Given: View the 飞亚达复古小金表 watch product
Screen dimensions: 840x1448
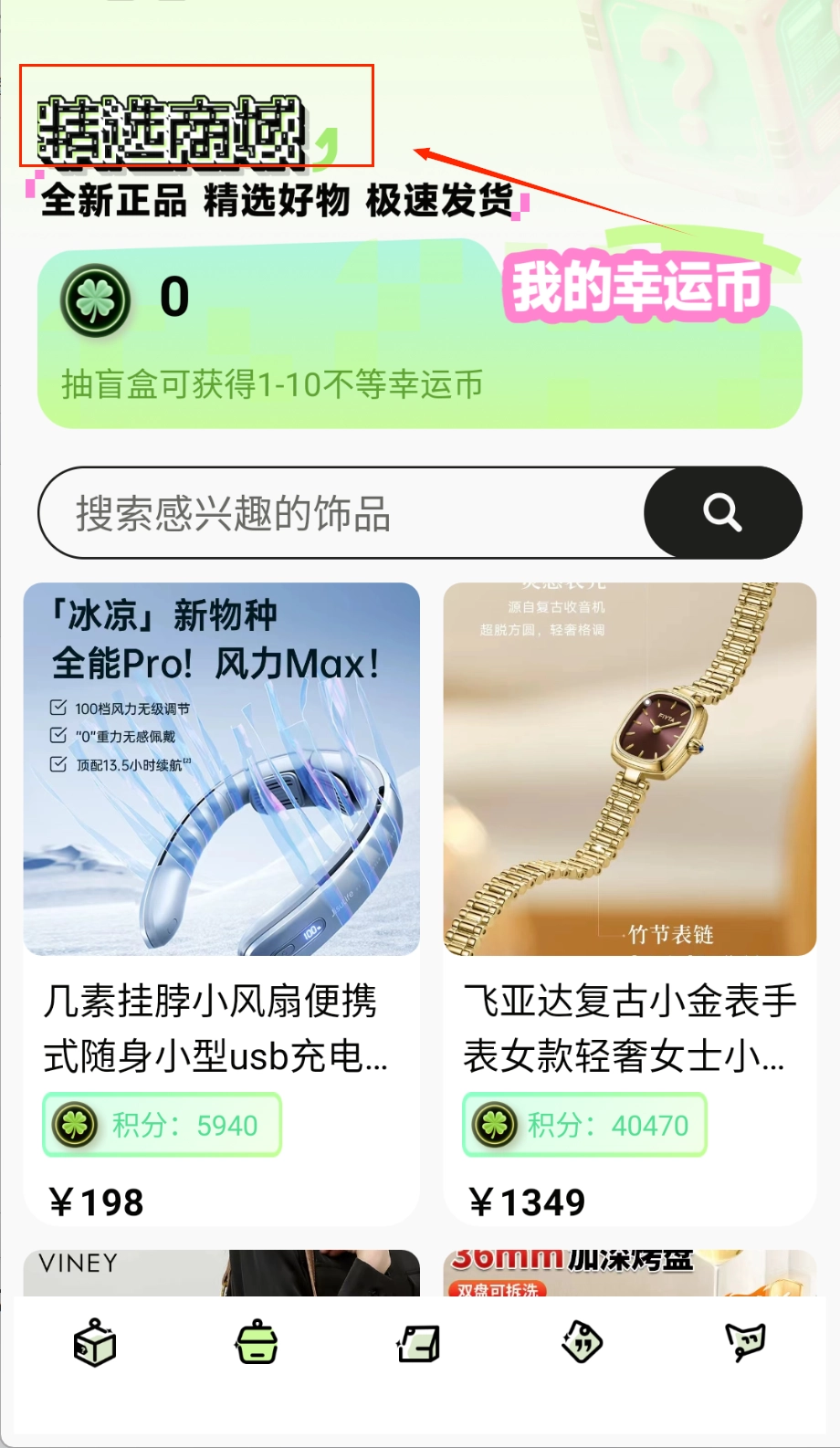Looking at the screenshot, I should (629, 902).
